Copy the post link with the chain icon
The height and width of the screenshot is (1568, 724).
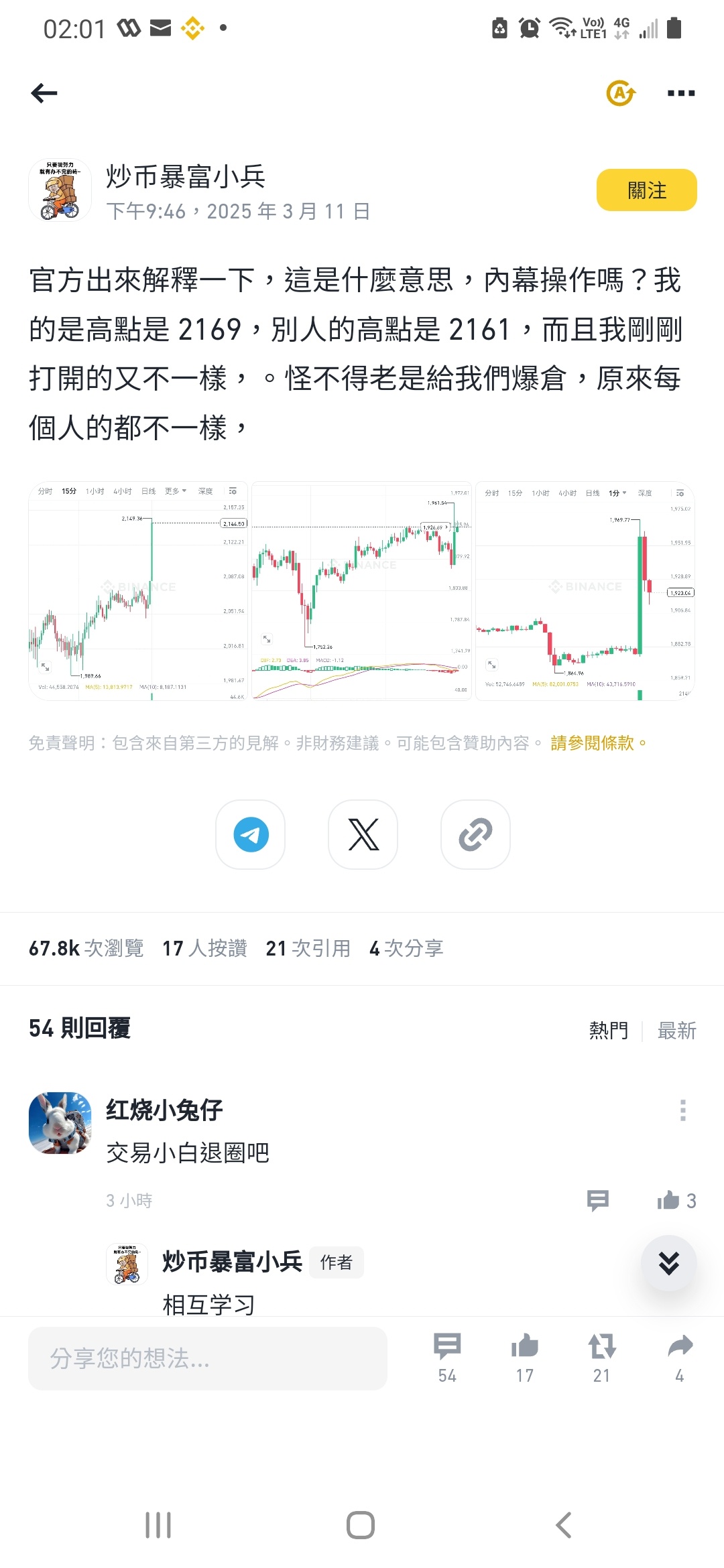[475, 834]
